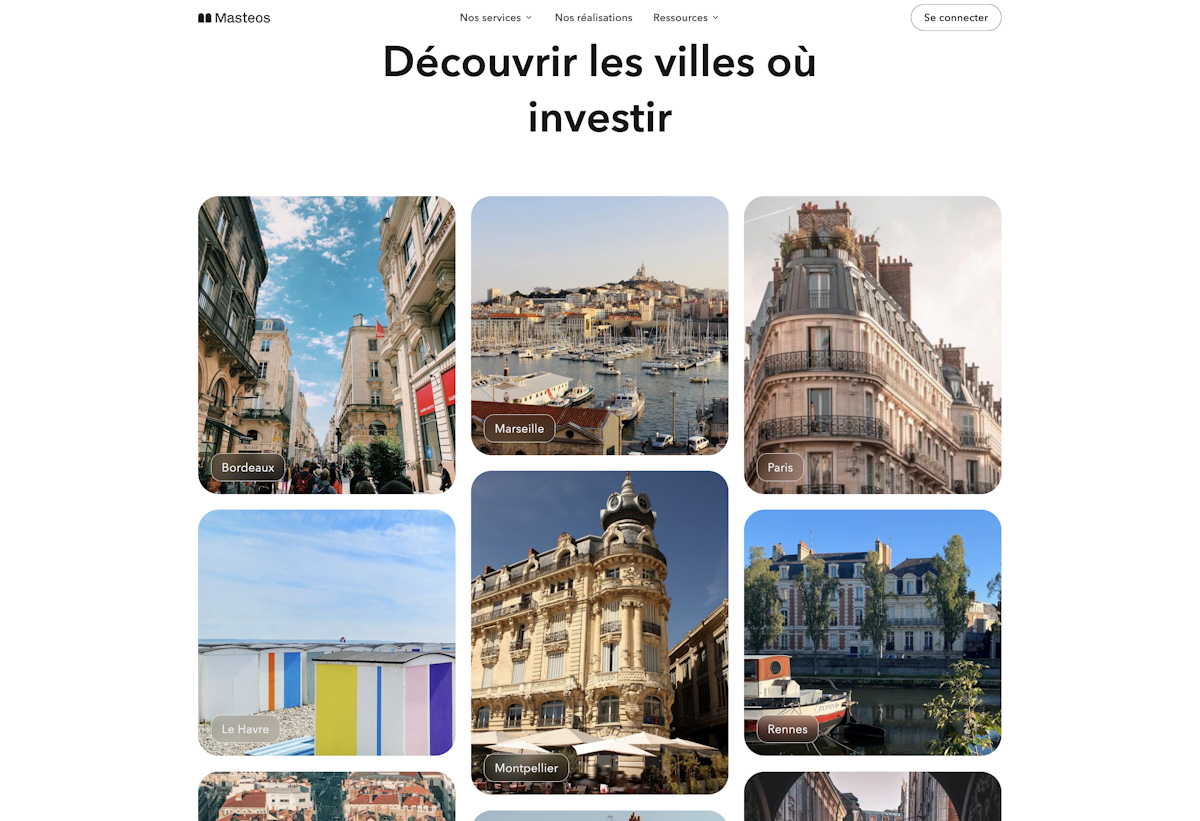Open the Bordeaux city card
The image size is (1200, 821).
point(326,345)
